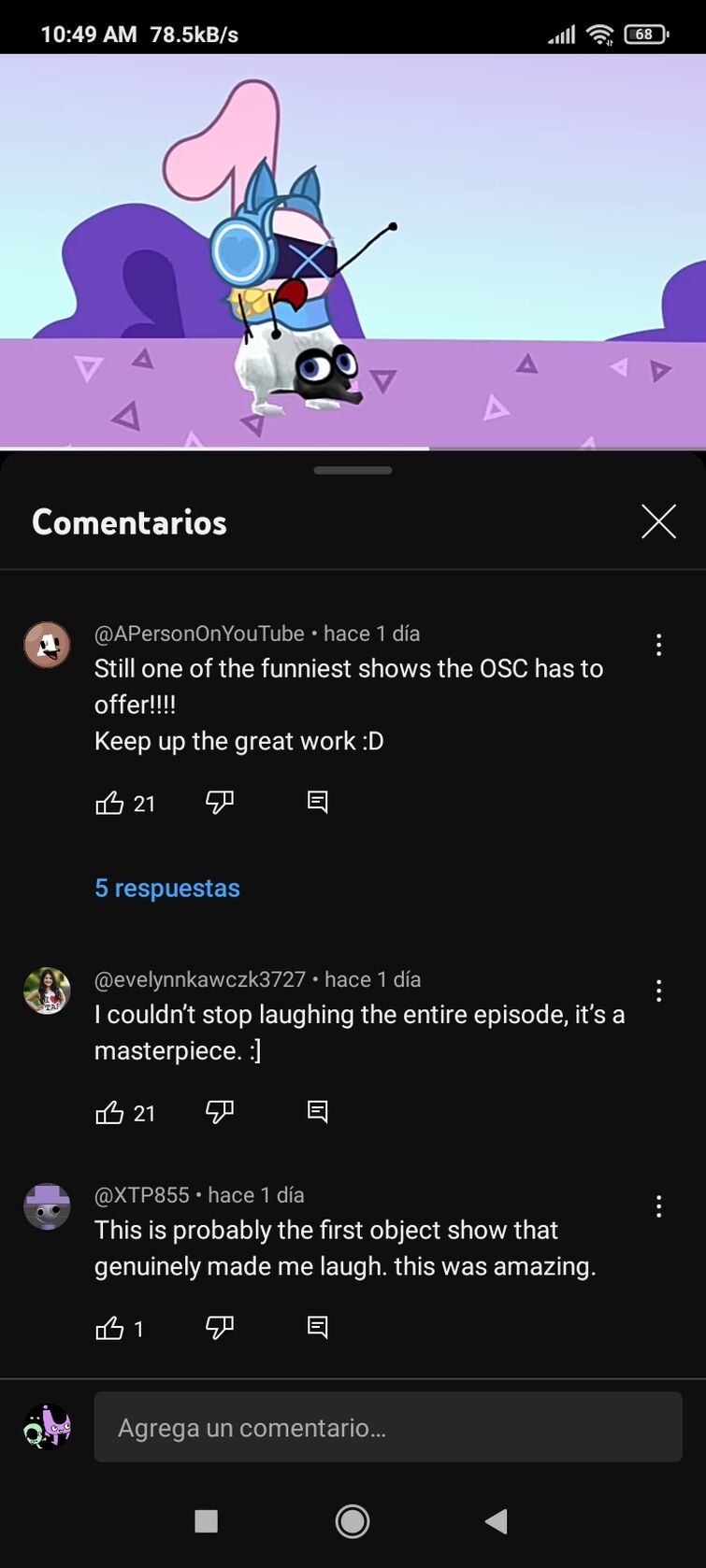Dislike the comment by @XTP855
The height and width of the screenshot is (1568, 706).
[220, 1328]
